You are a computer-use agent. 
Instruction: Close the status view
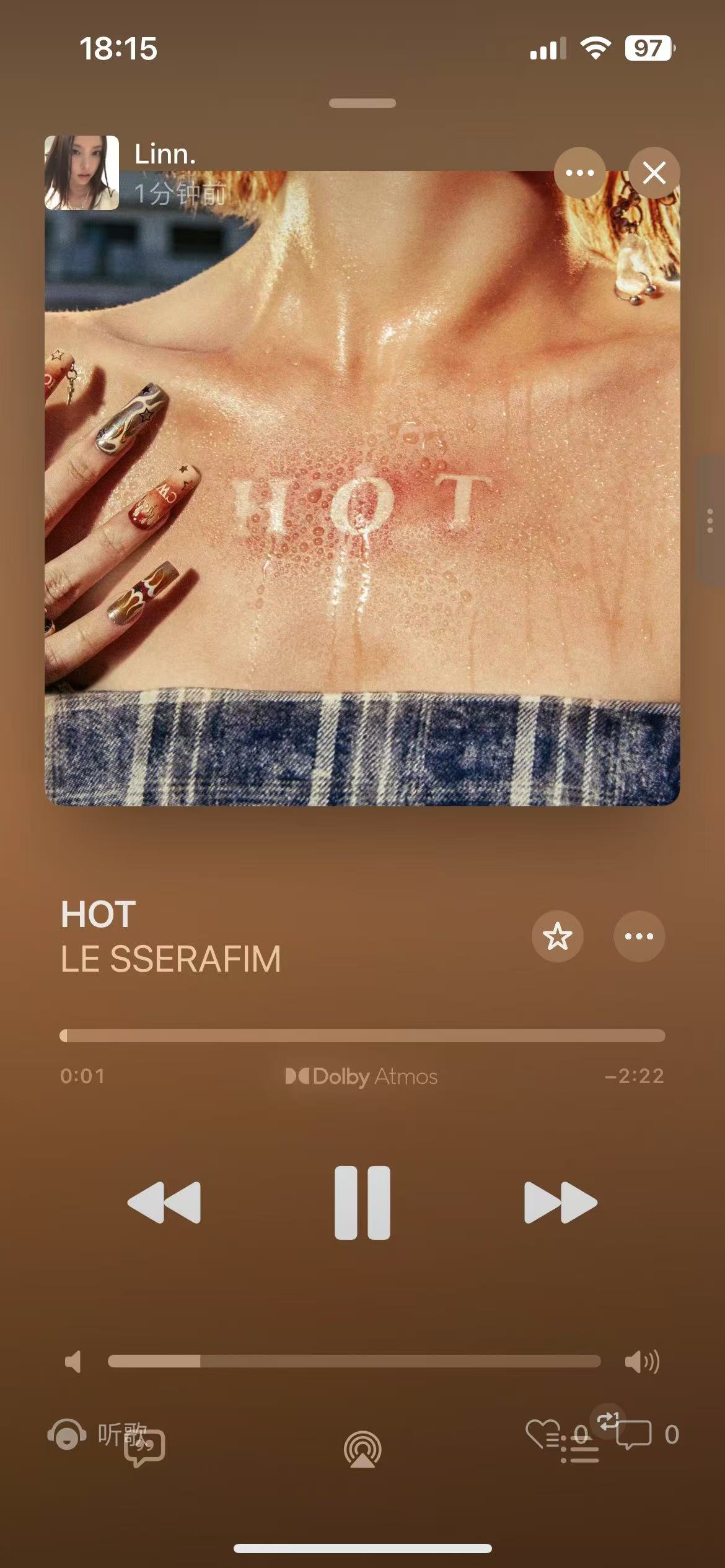654,173
